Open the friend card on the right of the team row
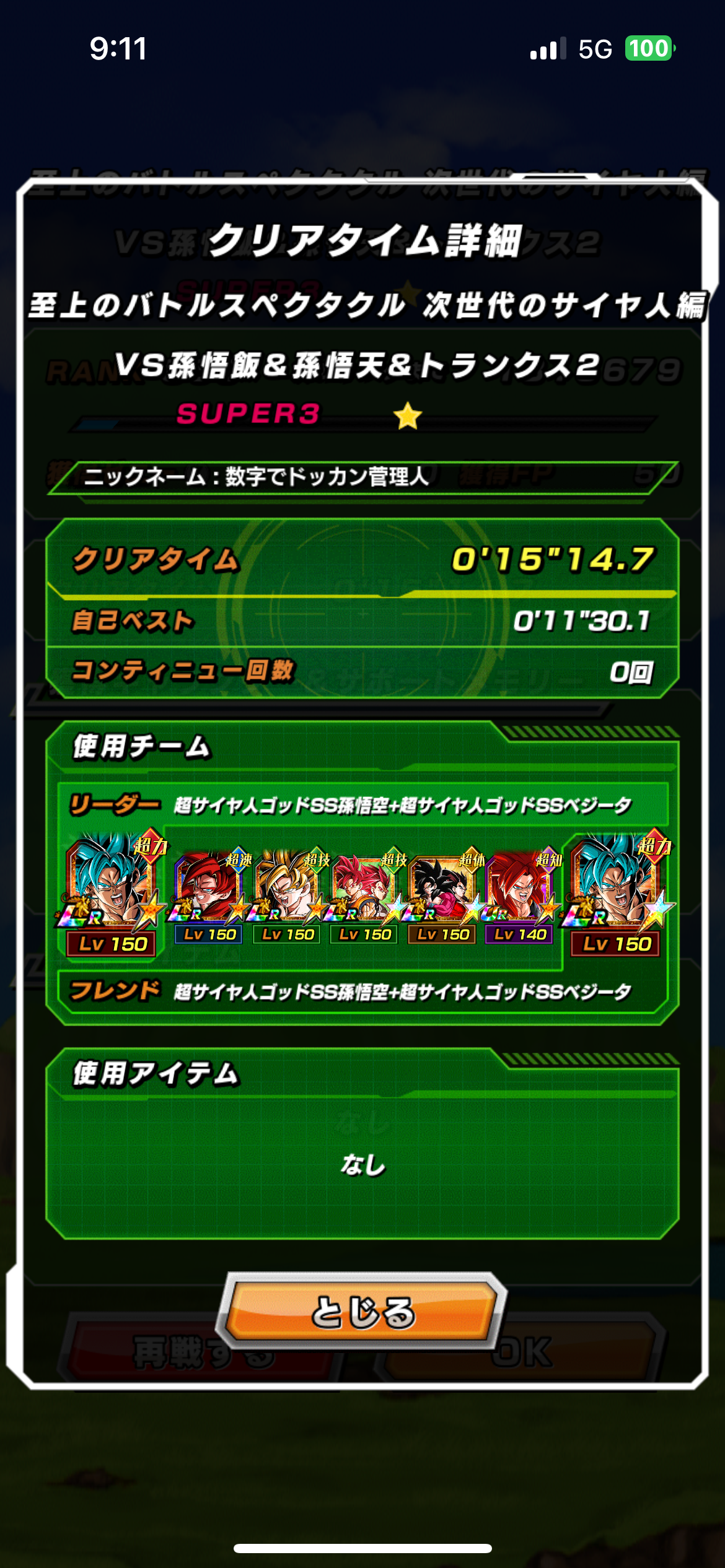Viewport: 725px width, 1568px height. (616, 892)
